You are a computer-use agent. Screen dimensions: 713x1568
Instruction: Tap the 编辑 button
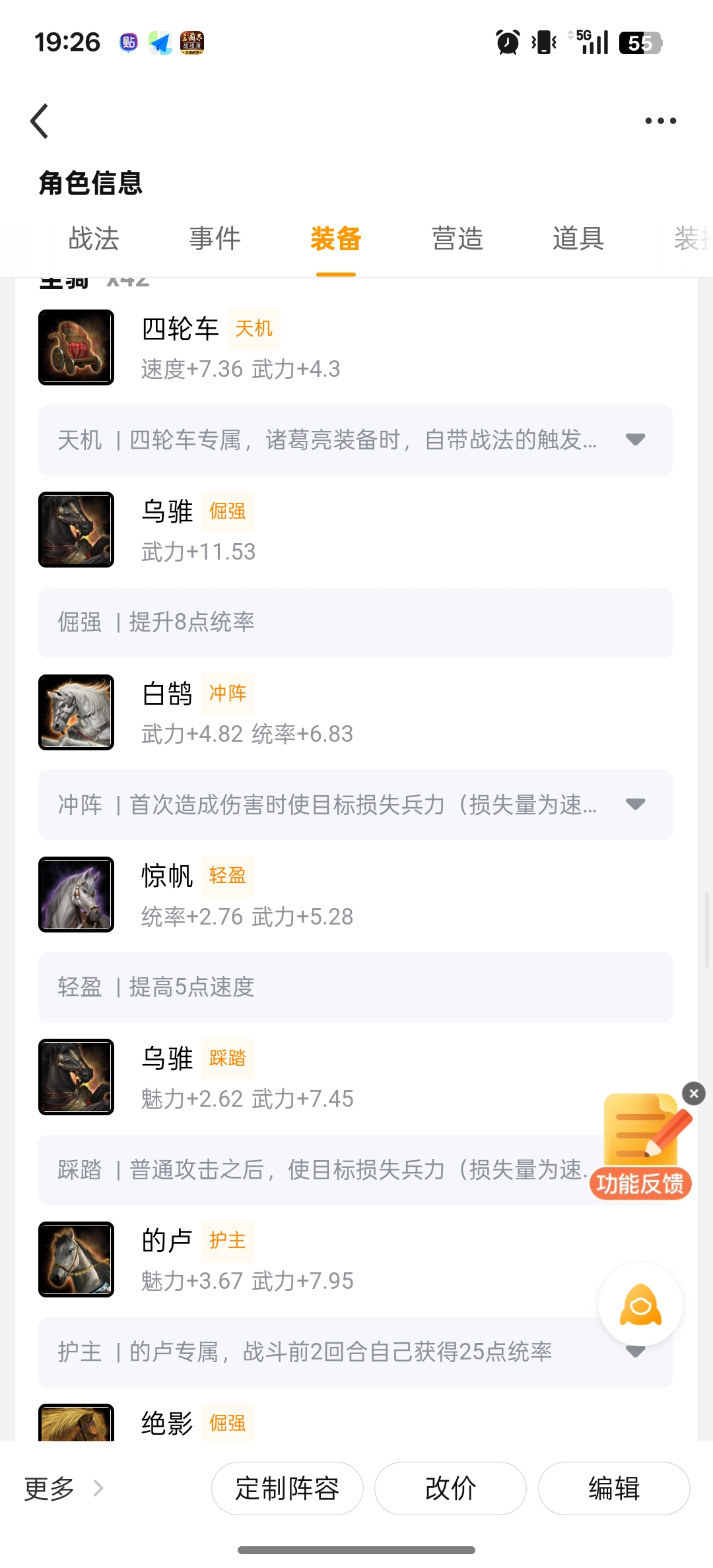614,1488
